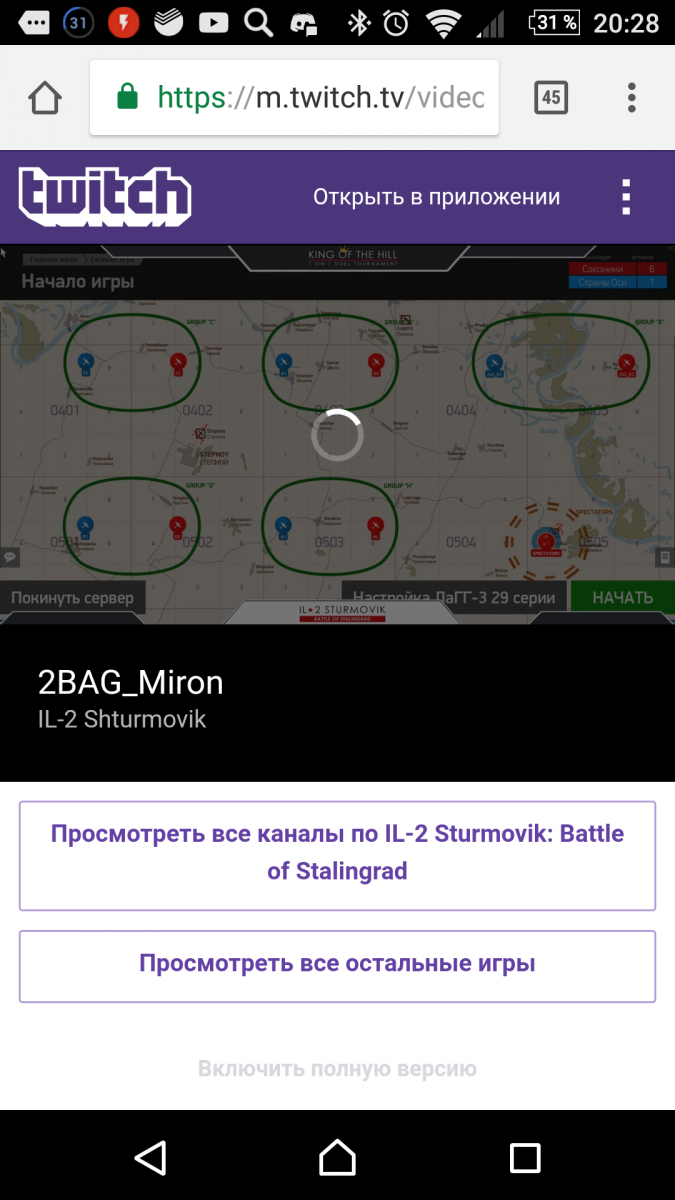Tap 'Включить полную версию' link
This screenshot has width=675, height=1200.
[337, 1068]
